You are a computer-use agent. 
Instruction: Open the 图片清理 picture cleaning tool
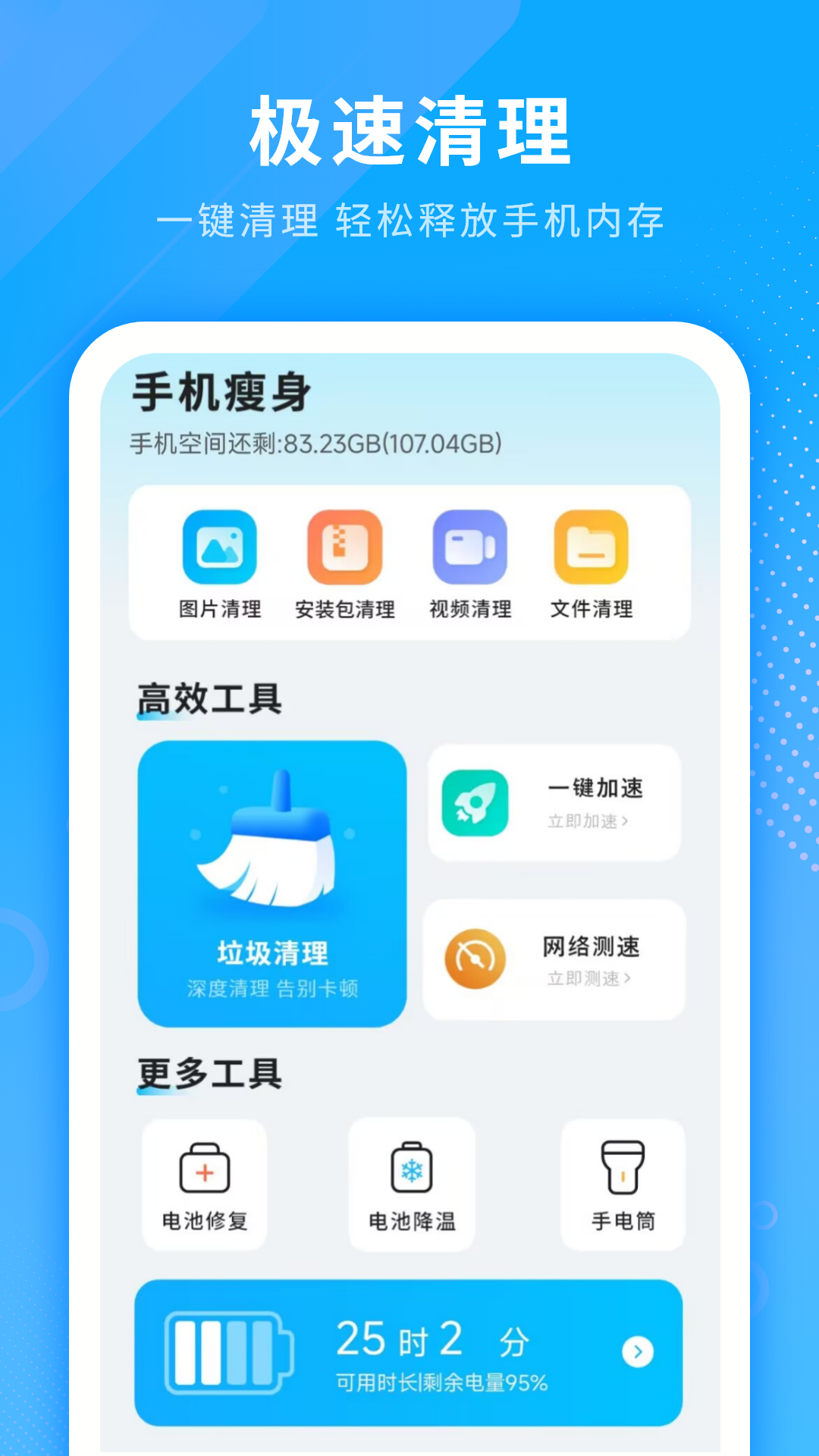coord(218,548)
